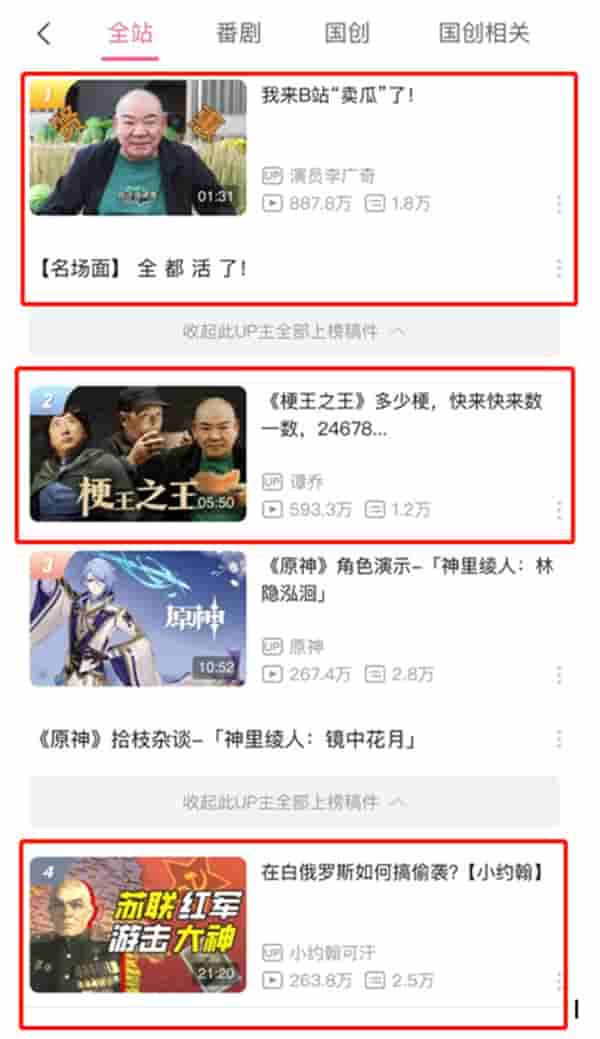Open overflow menu for 《原神》角色演示 video
This screenshot has height=1039, width=600.
558,675
